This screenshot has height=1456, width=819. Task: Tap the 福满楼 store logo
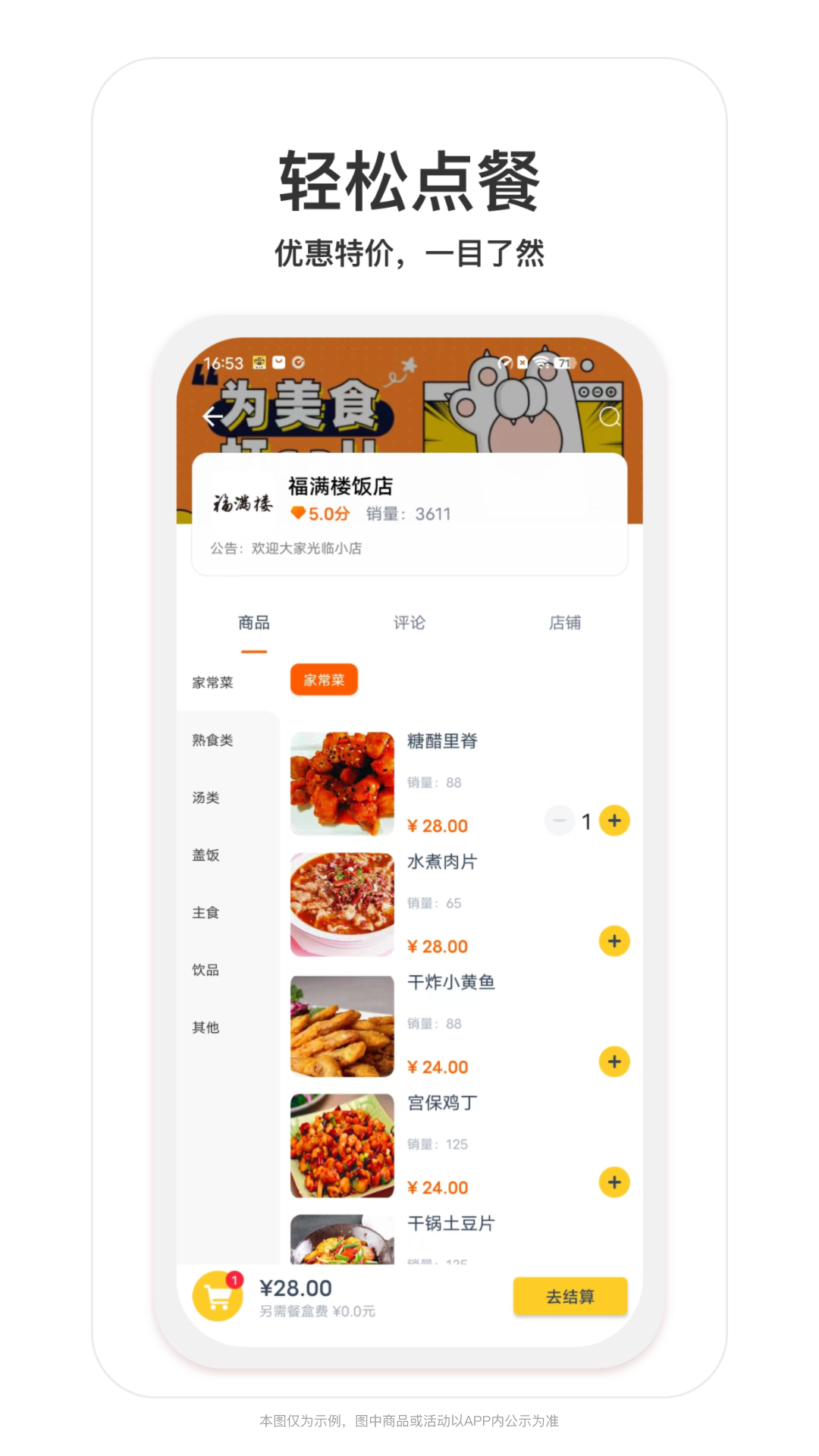pos(244,502)
